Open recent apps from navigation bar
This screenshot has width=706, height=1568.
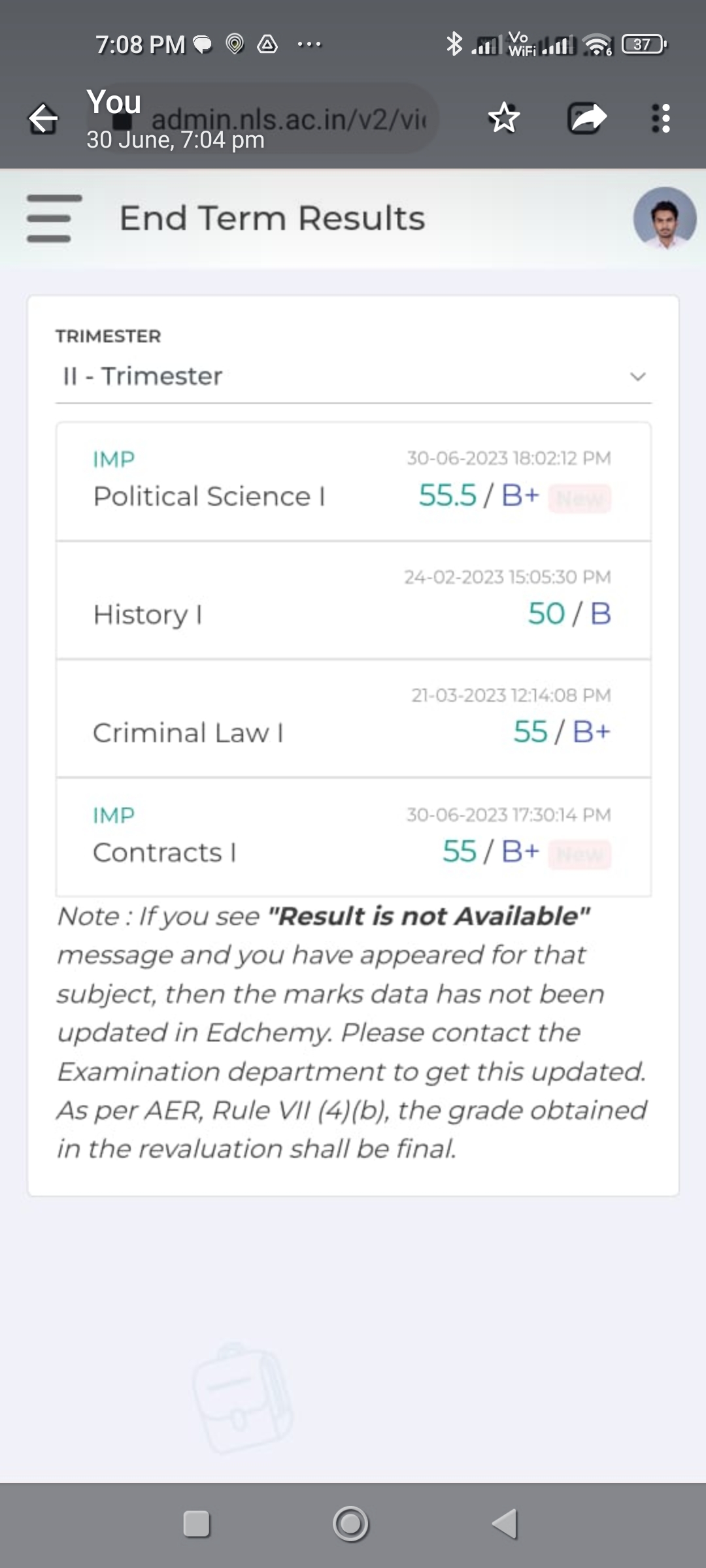click(x=196, y=1524)
